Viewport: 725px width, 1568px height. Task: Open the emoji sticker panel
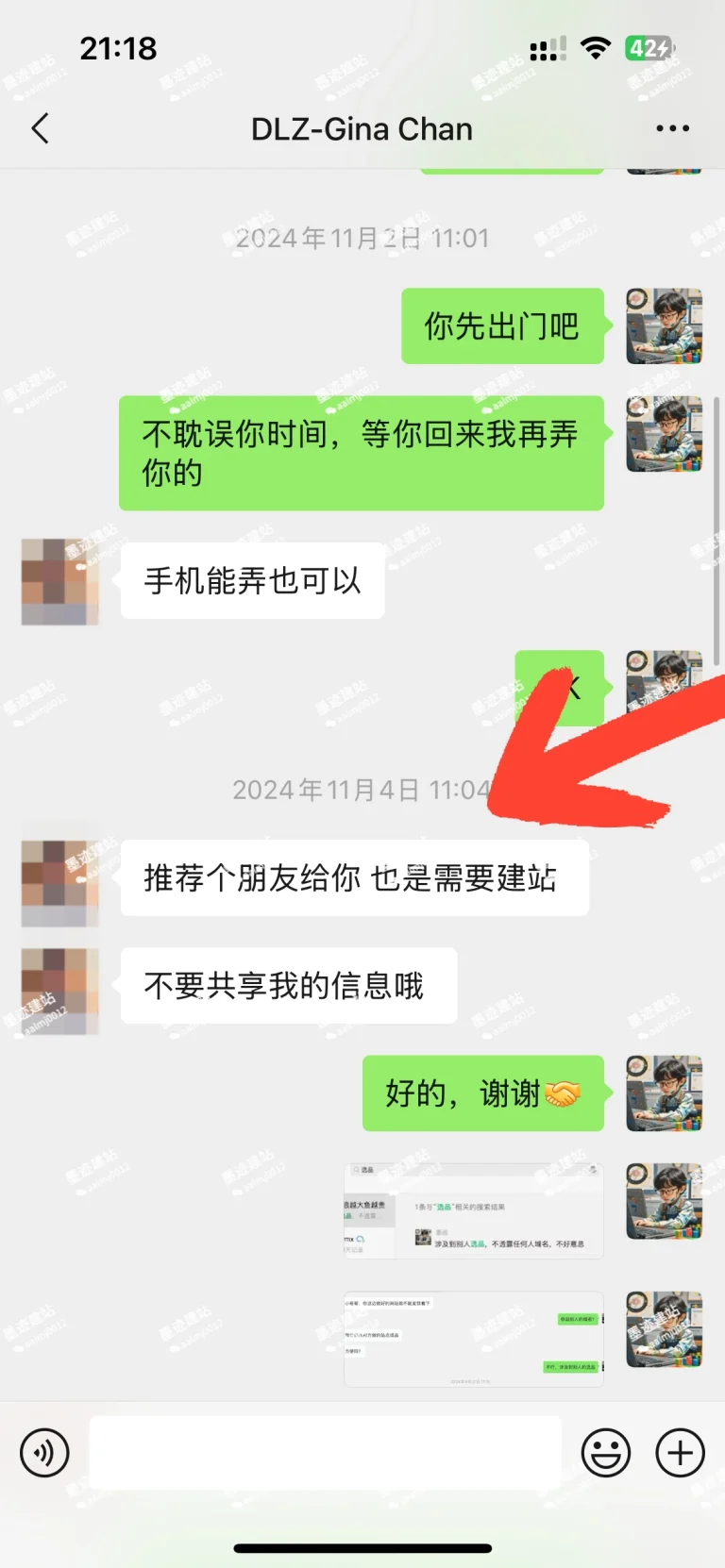[x=605, y=1452]
